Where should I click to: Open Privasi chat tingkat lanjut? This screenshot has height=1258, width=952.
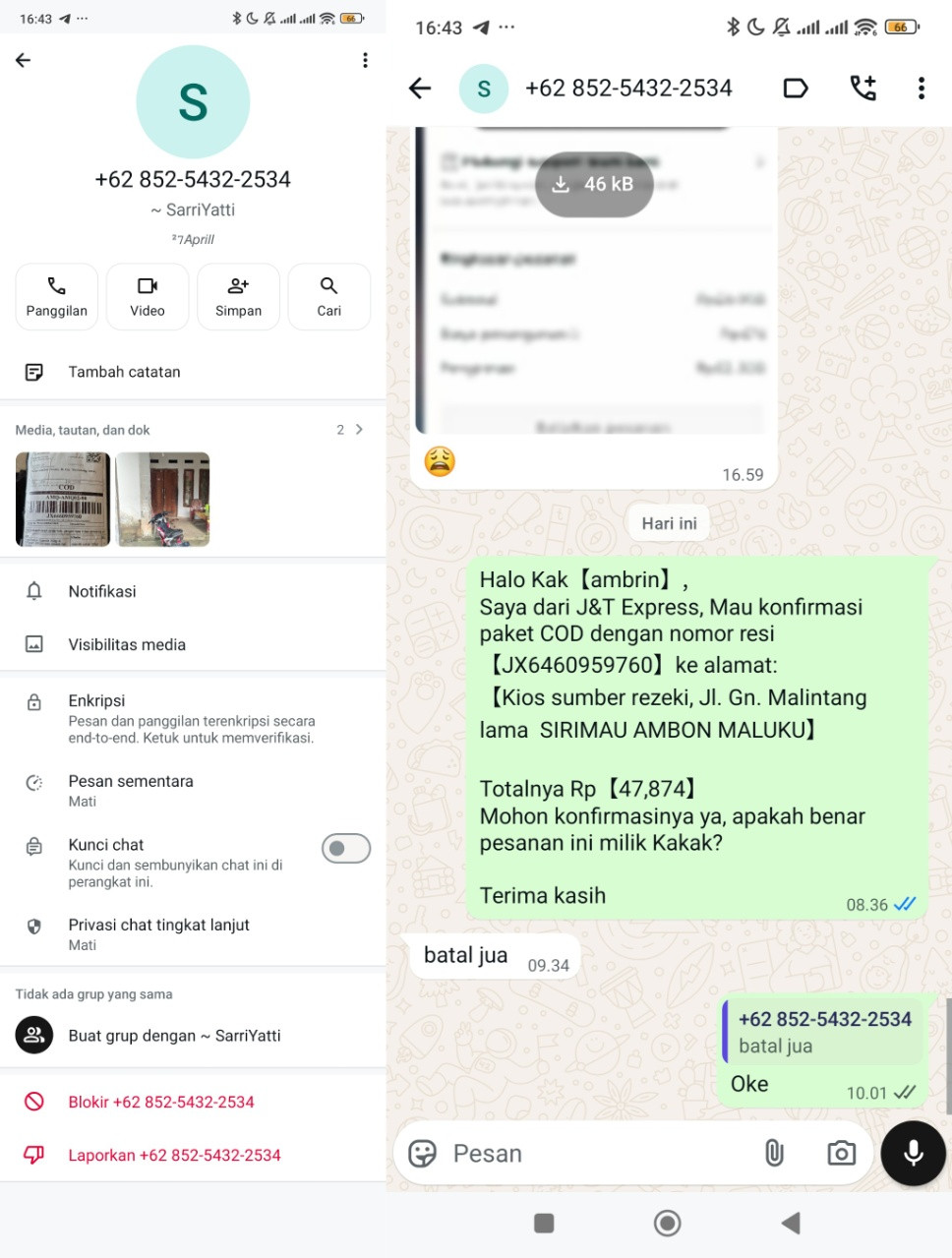point(193,933)
